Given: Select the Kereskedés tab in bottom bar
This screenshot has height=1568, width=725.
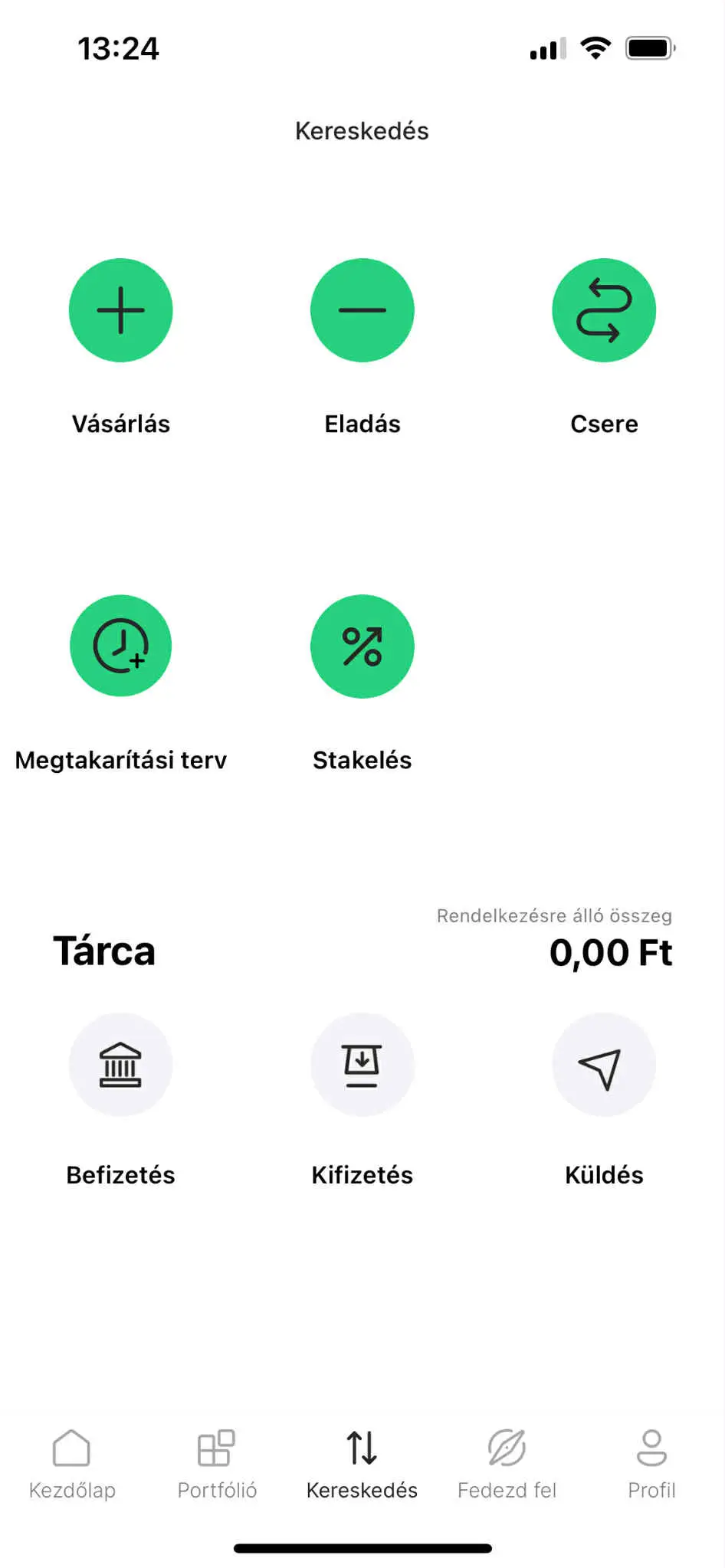Looking at the screenshot, I should click(362, 1463).
